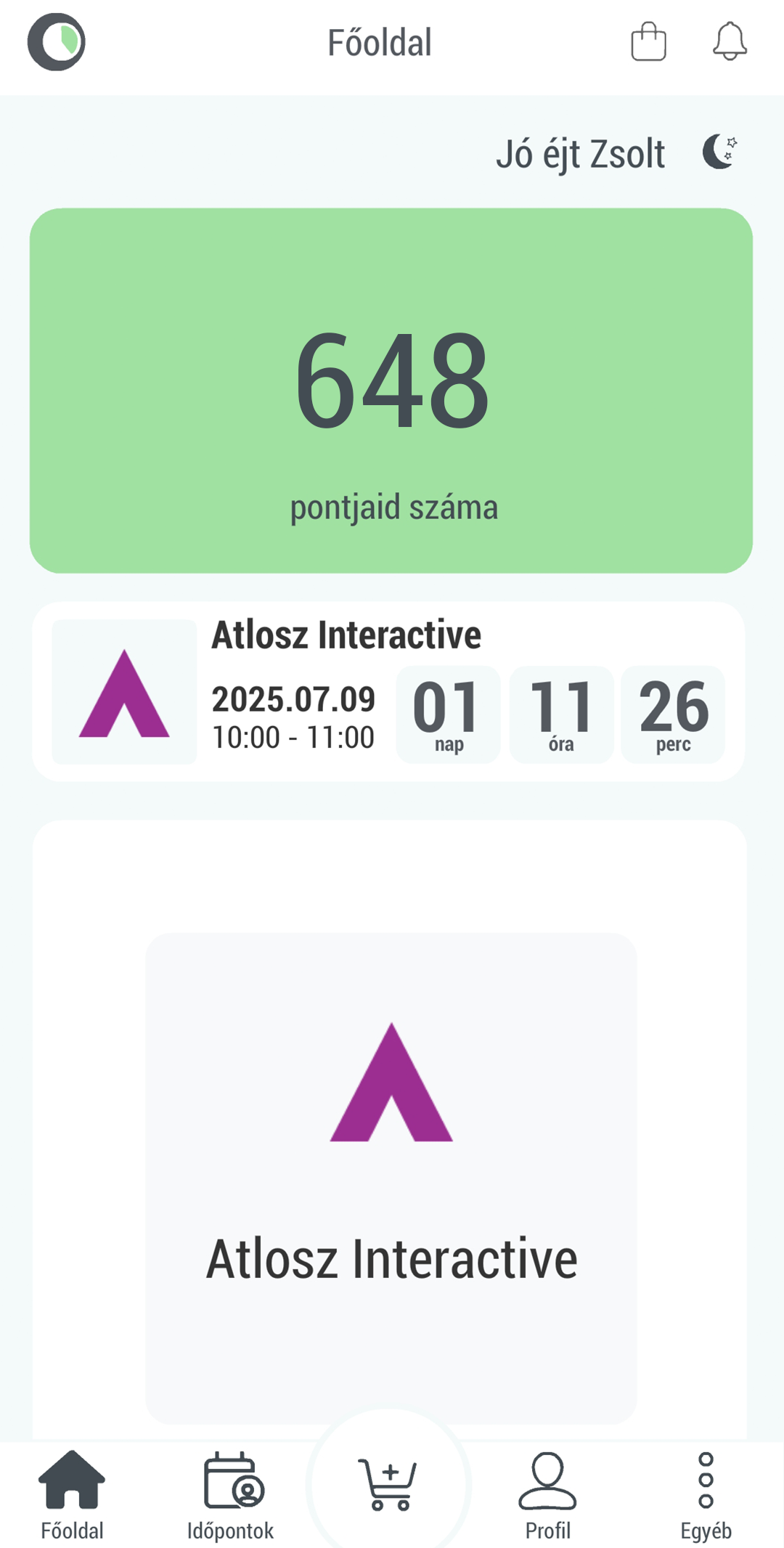Screen dimensions: 784x1548
Task: Switch to the Profil tab
Action: point(547,1496)
